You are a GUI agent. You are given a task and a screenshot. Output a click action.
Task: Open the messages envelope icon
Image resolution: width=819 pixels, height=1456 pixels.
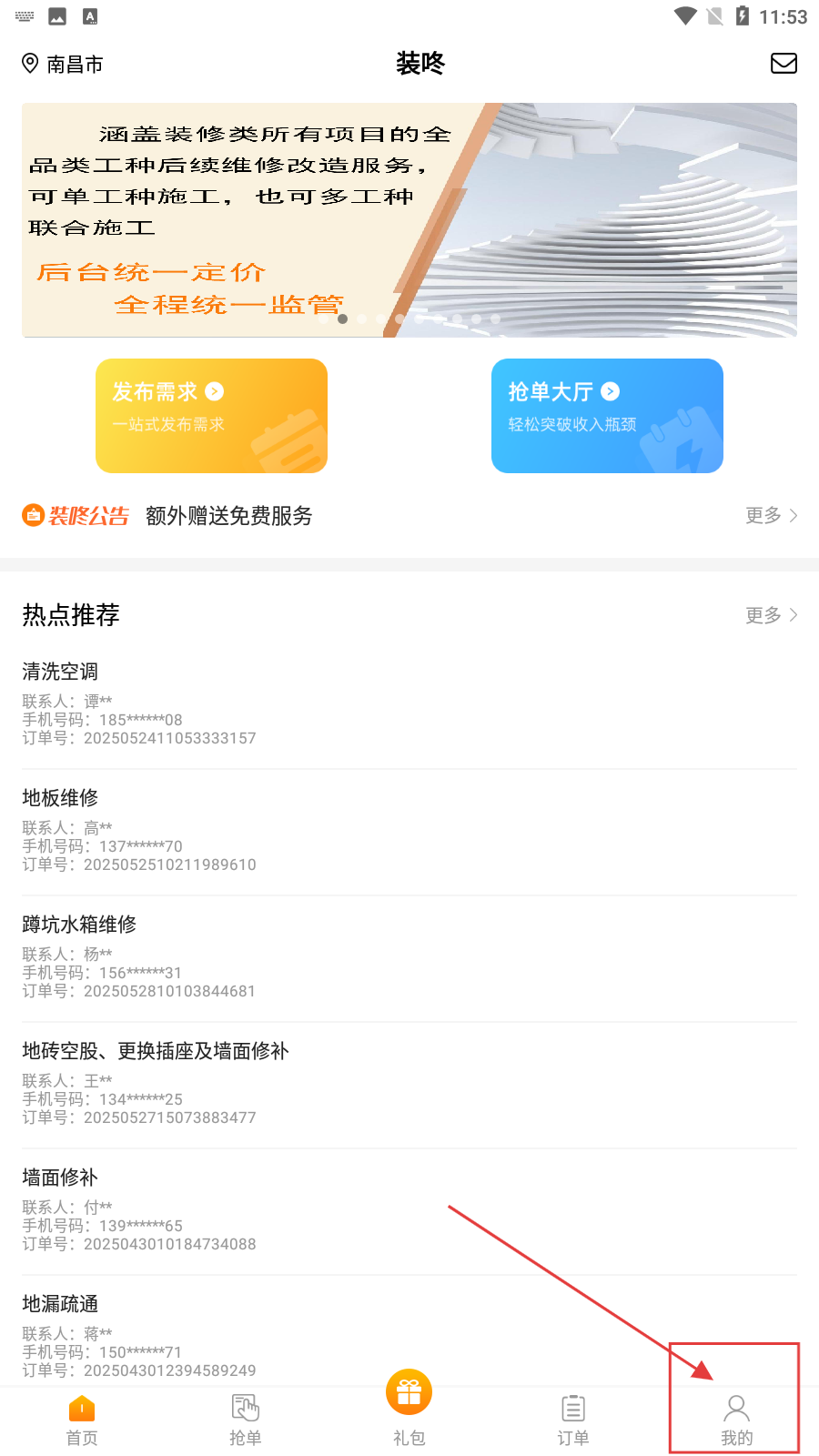click(x=784, y=63)
